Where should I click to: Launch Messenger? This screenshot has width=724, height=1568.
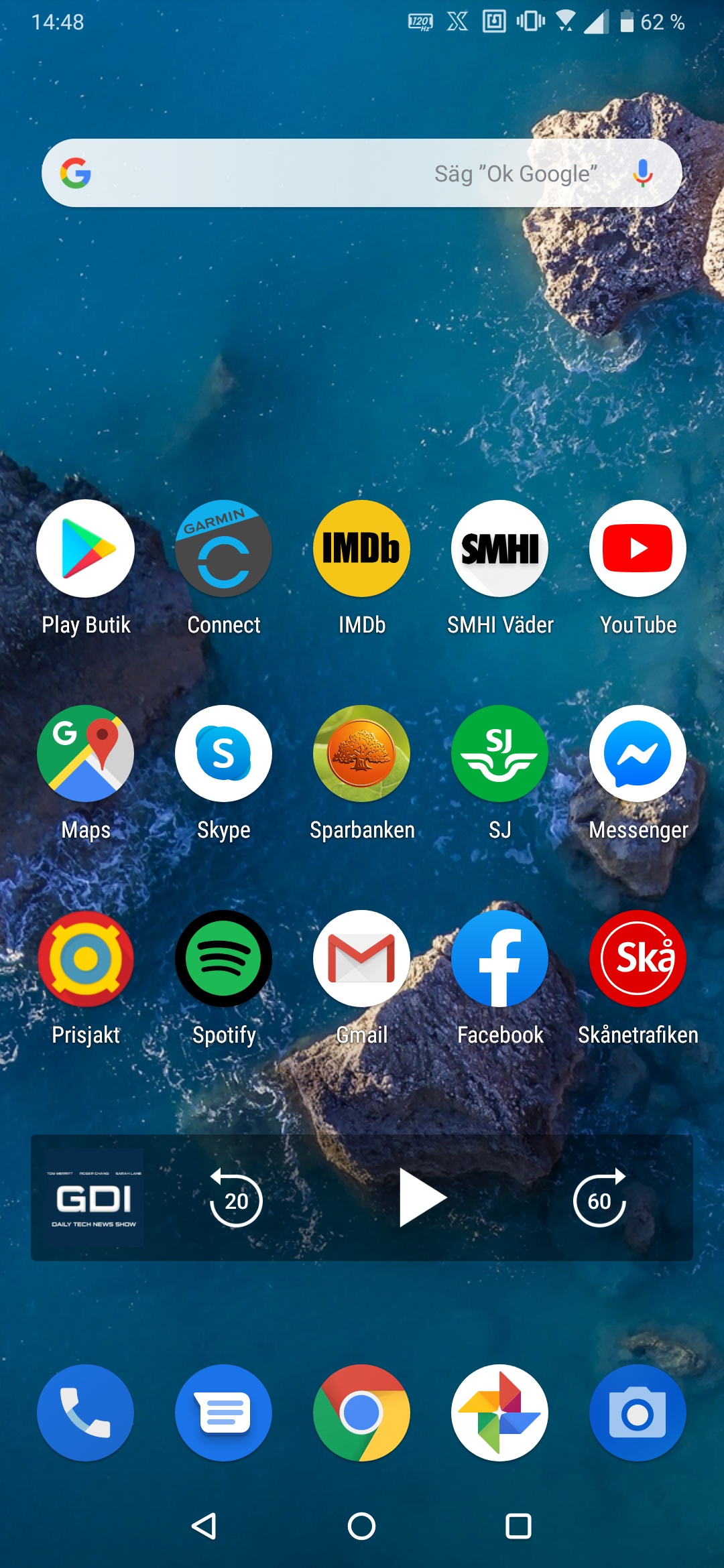coord(638,754)
